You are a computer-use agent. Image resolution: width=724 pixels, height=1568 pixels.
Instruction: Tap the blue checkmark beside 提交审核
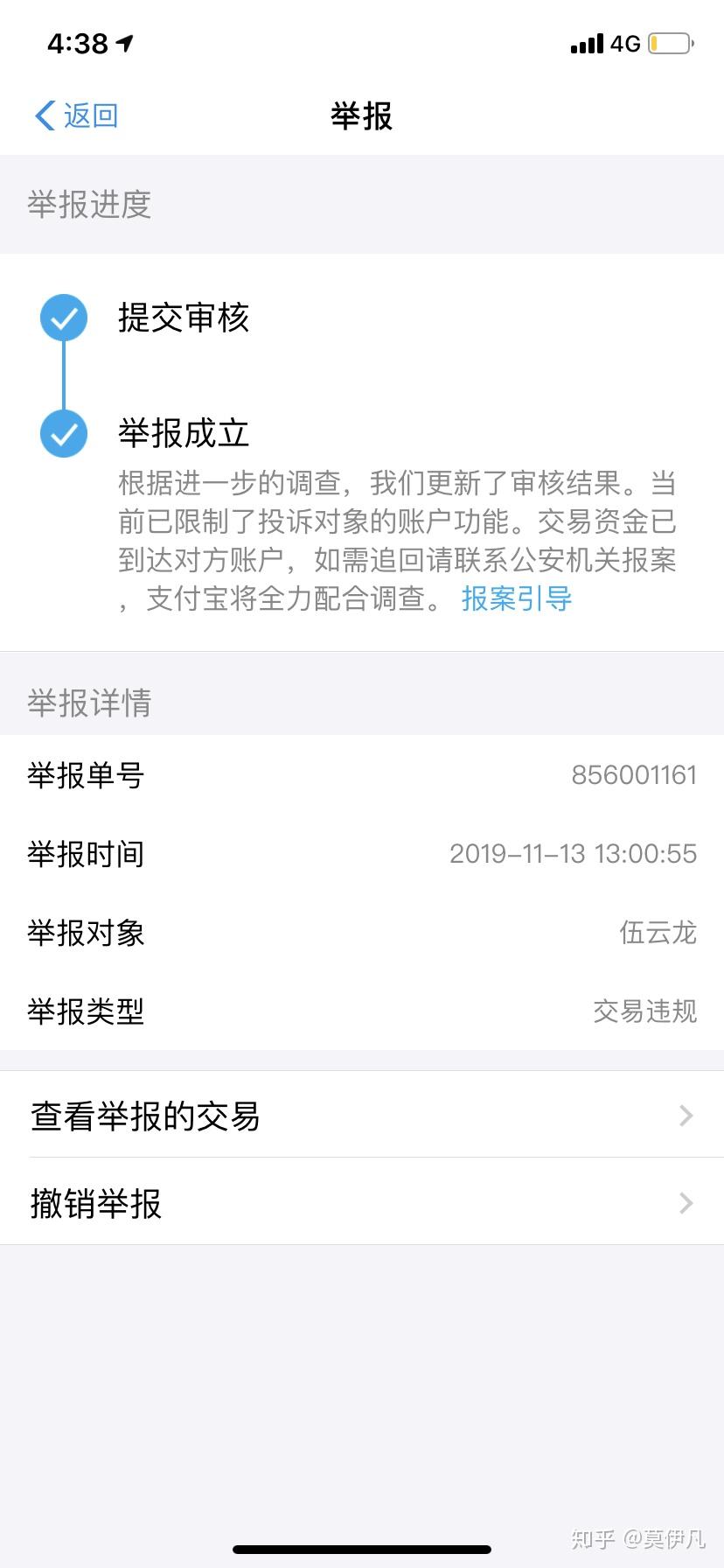tap(63, 318)
